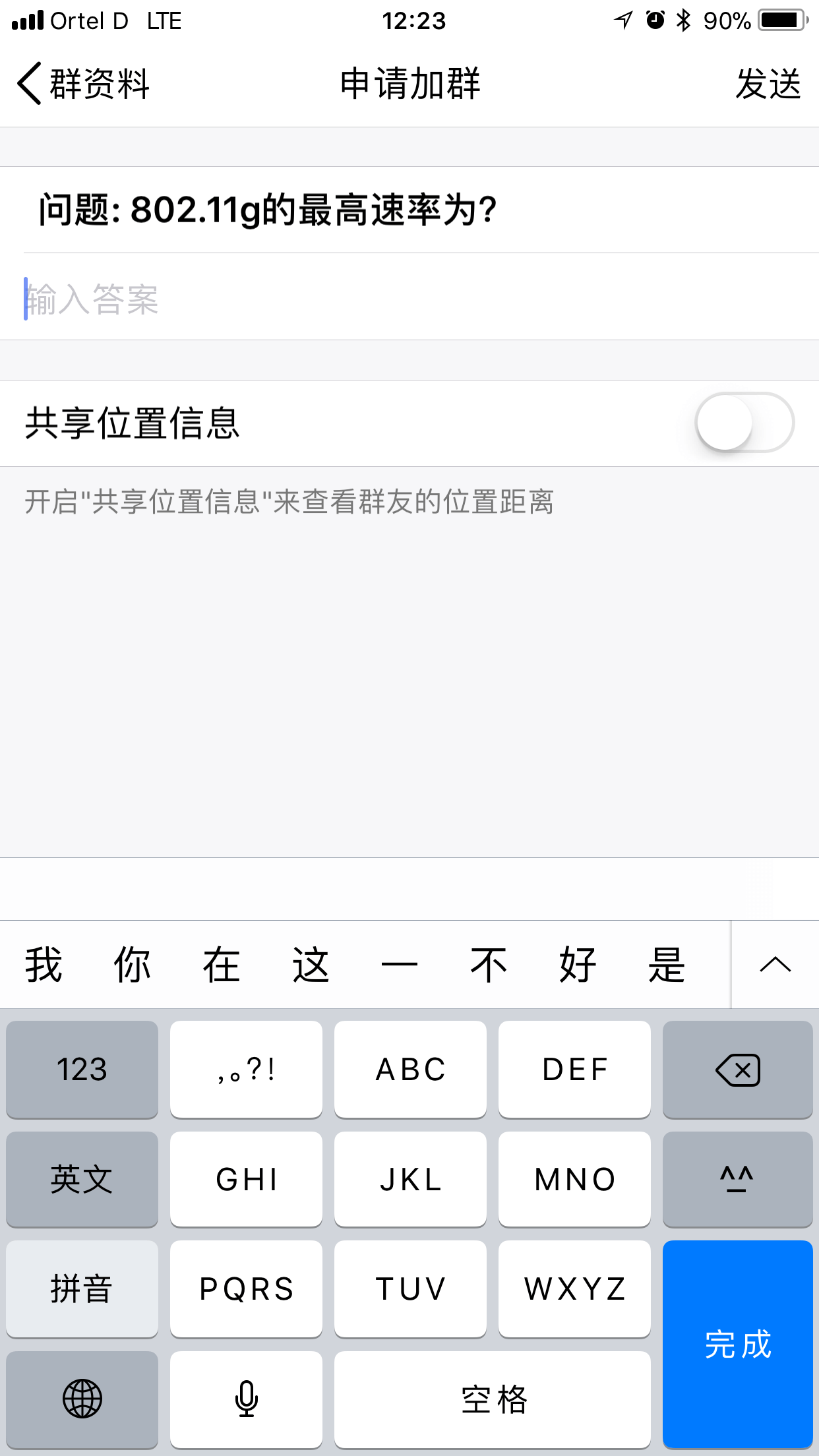The height and width of the screenshot is (1456, 819).
Task: Hit the keyboard backspace key
Action: tap(737, 1069)
